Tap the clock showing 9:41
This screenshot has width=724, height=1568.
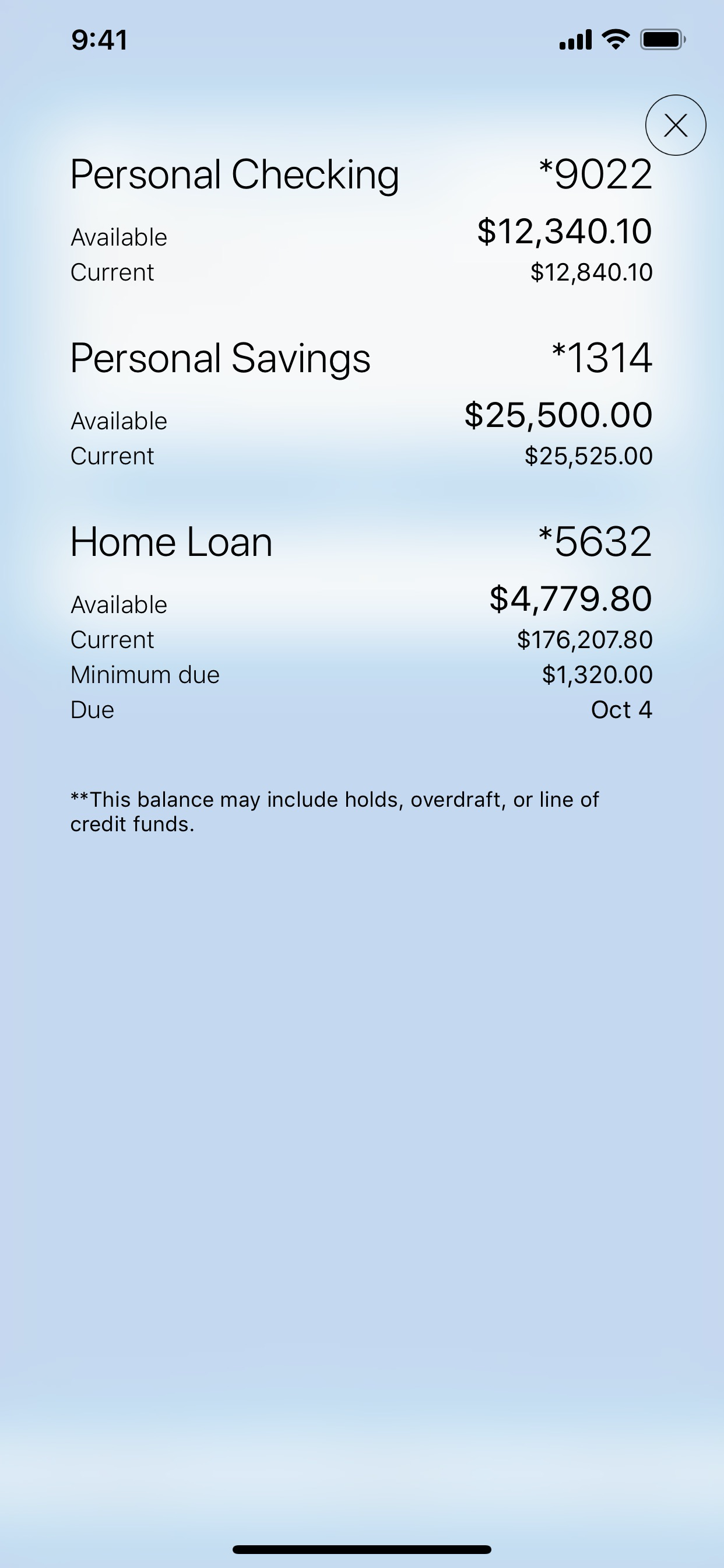(100, 39)
